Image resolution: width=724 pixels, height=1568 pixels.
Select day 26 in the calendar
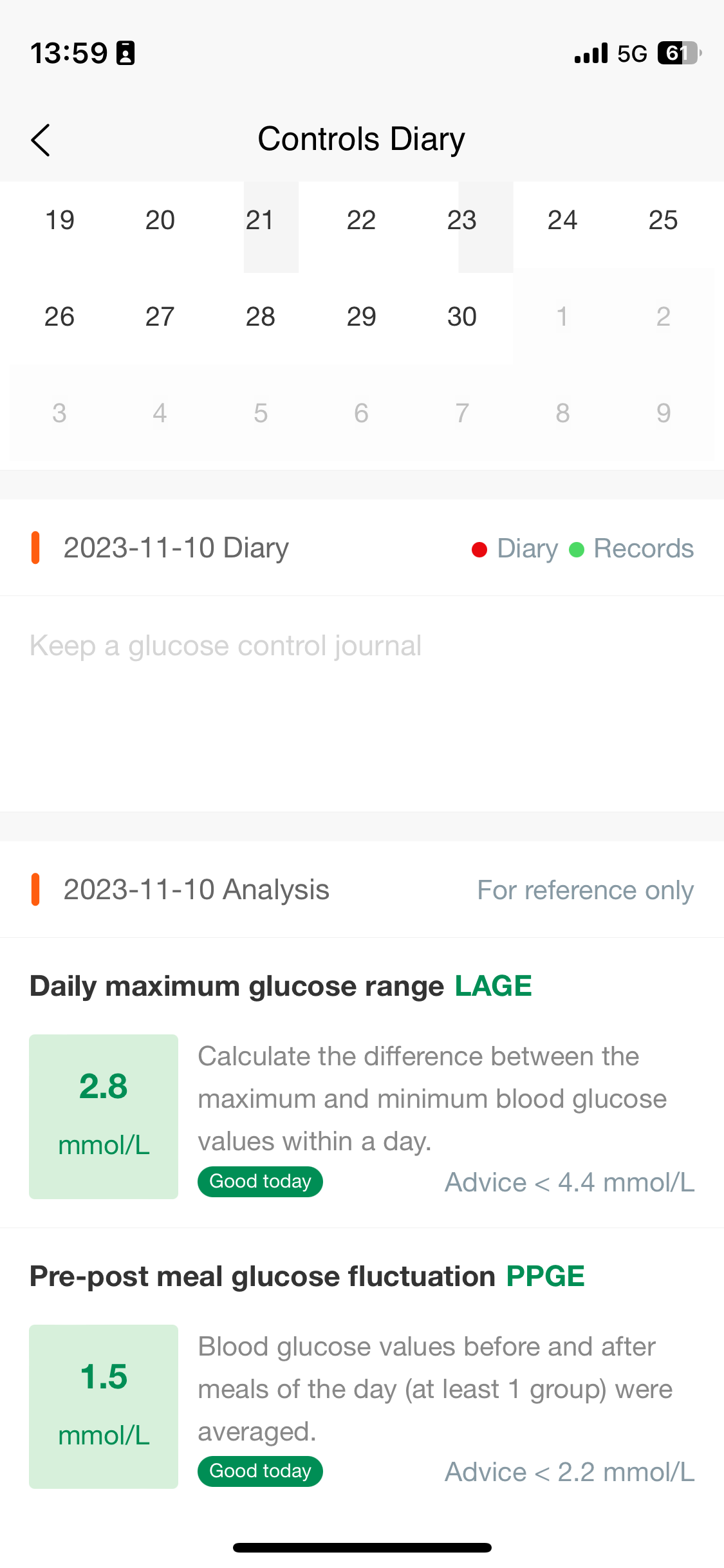click(60, 317)
